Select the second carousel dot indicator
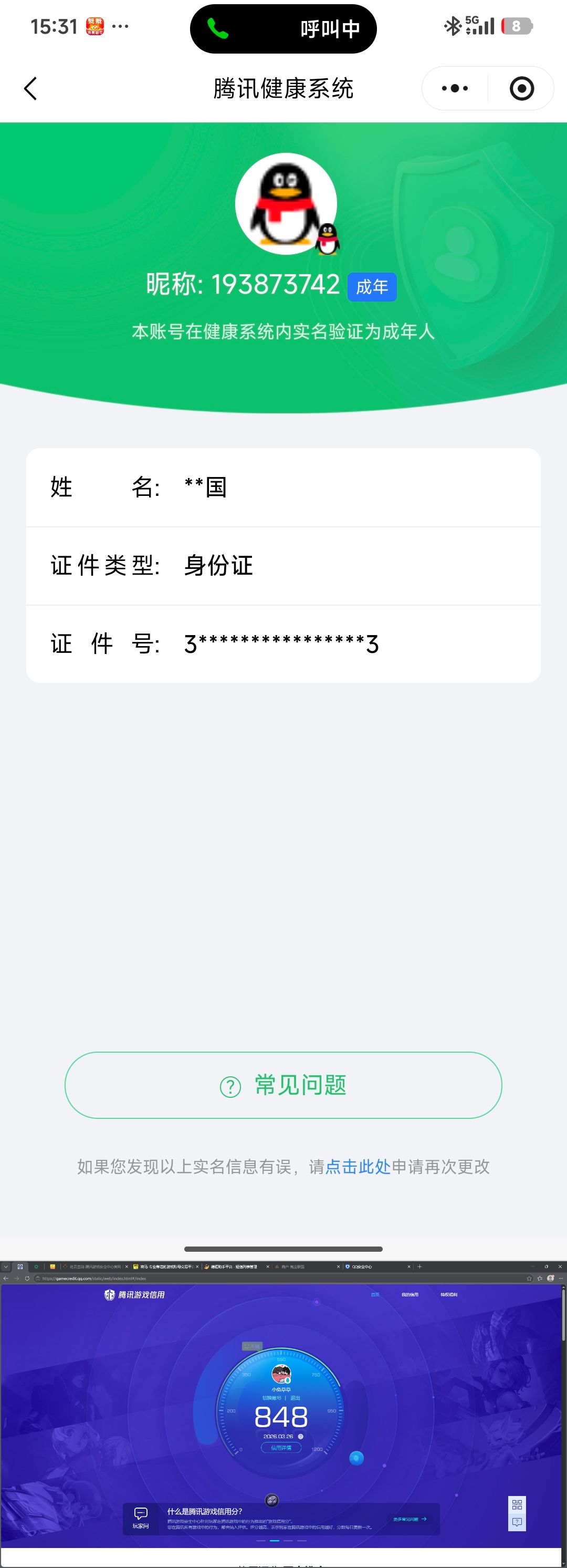The width and height of the screenshot is (567, 1568). point(275,1541)
